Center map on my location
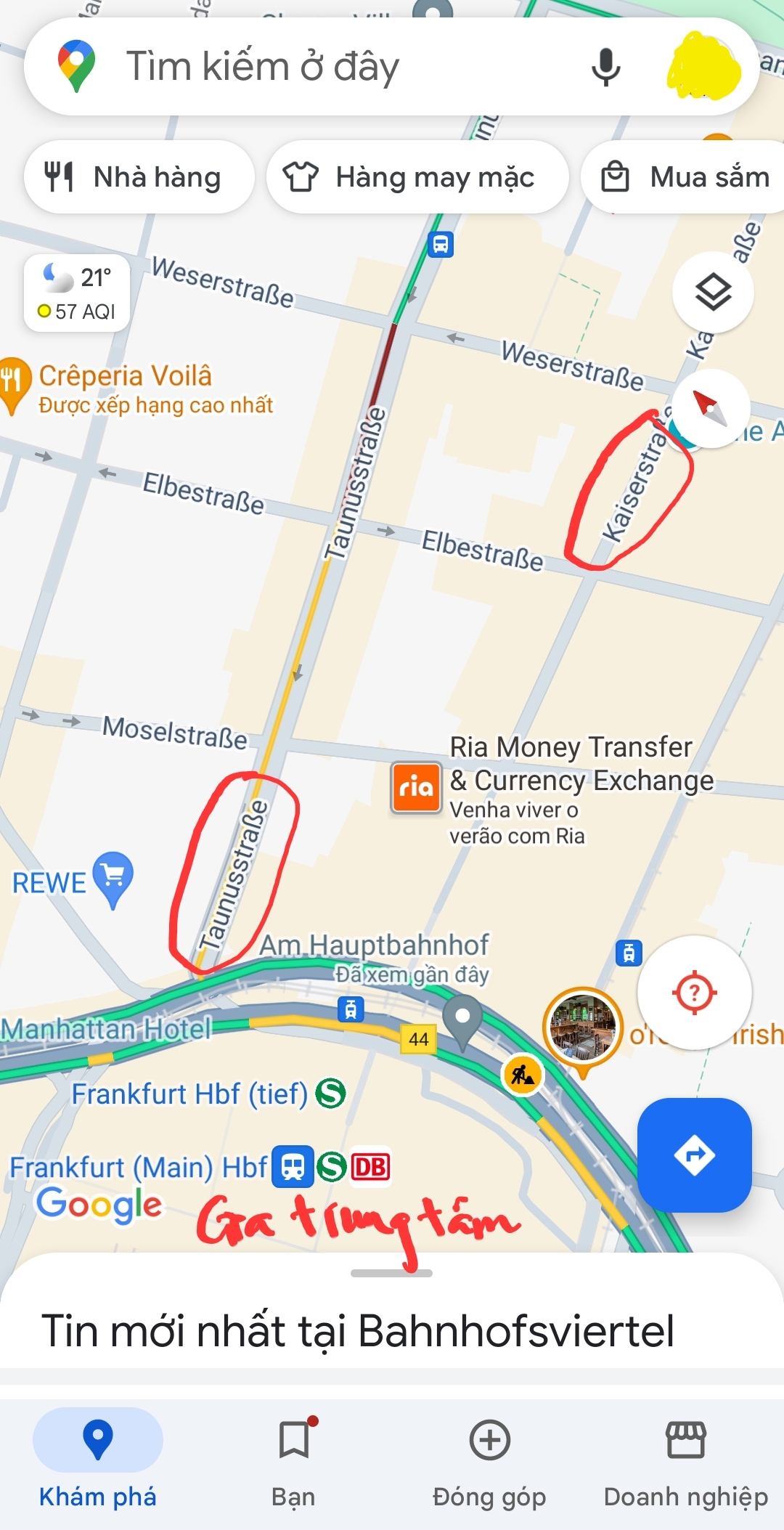 pyautogui.click(x=694, y=992)
